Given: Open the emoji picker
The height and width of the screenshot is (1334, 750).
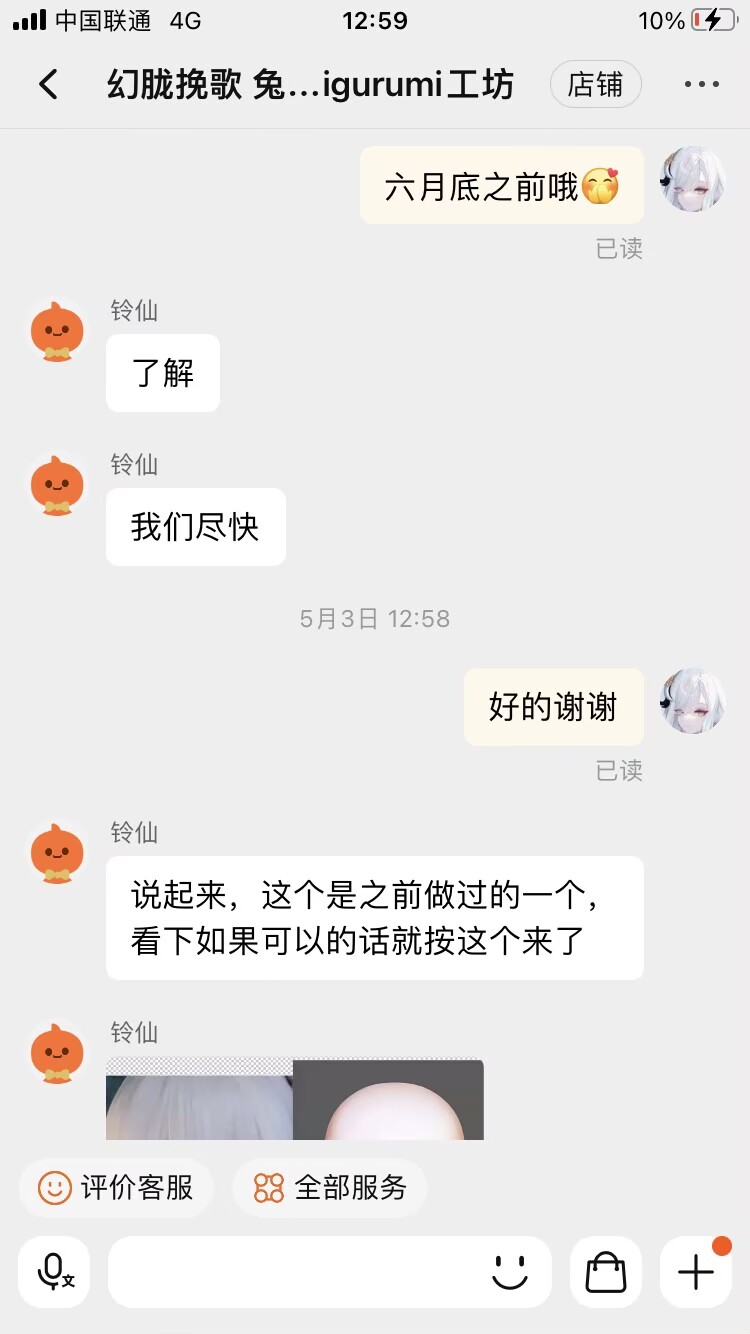Looking at the screenshot, I should point(510,1272).
